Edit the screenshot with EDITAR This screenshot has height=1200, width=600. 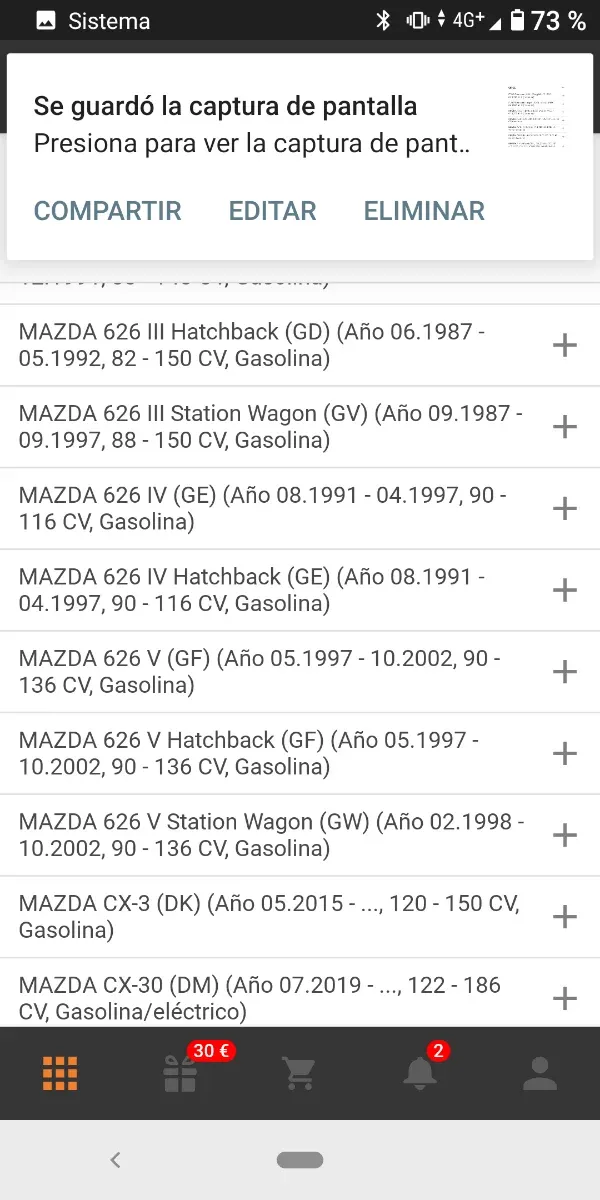click(272, 211)
